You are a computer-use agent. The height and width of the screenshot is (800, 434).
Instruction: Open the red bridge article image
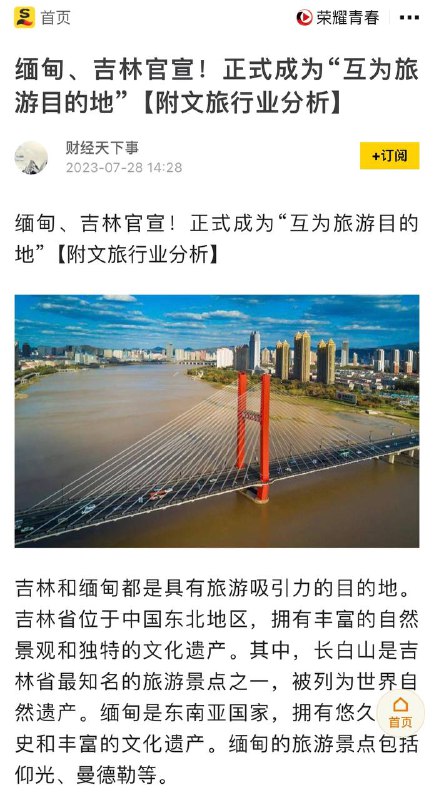[x=217, y=421]
